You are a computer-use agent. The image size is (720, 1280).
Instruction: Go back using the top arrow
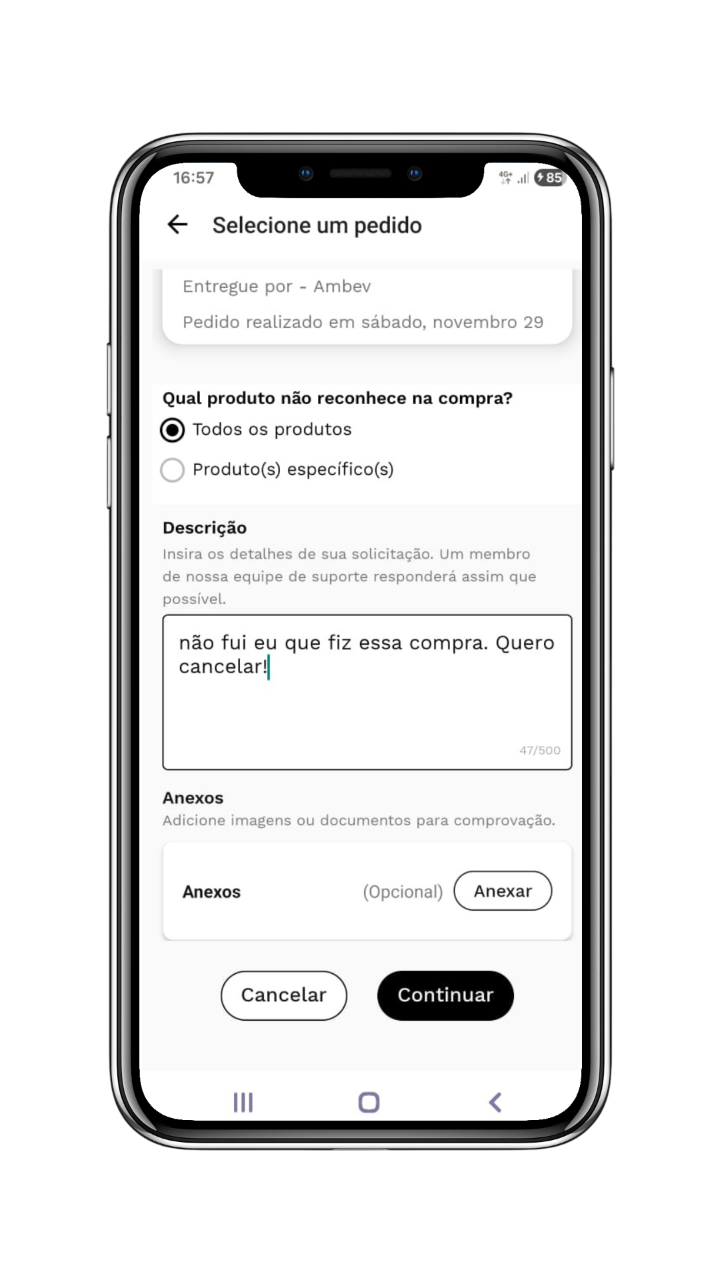point(177,225)
